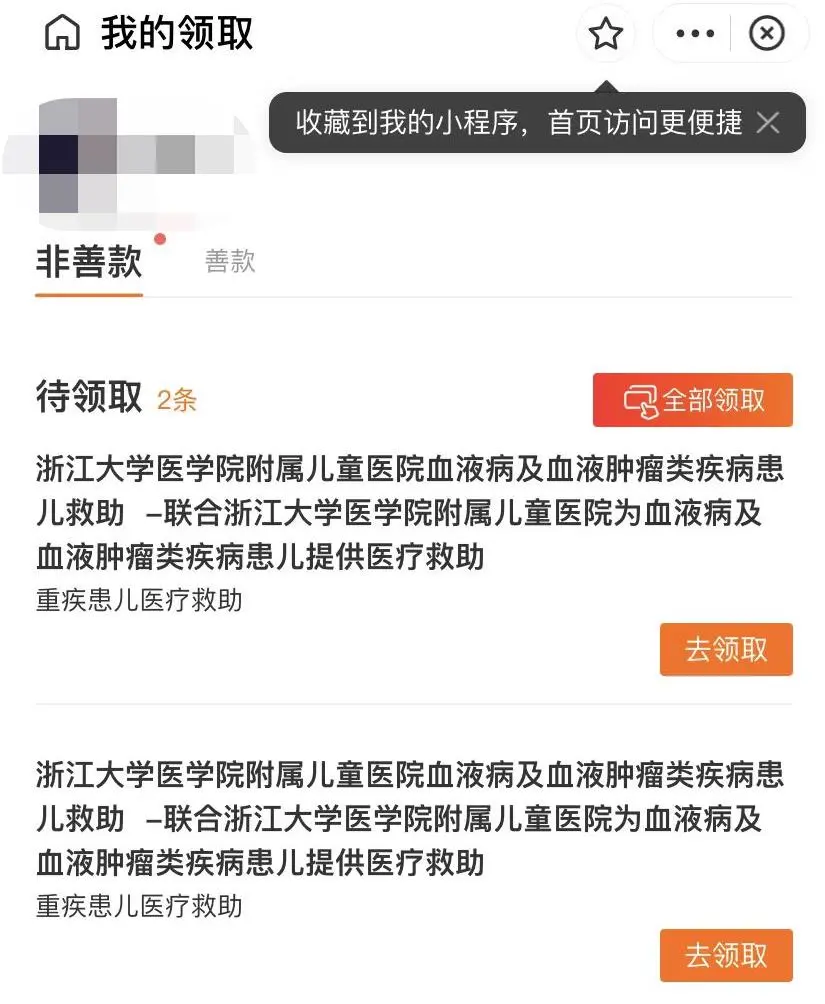Screen dimensions: 825x1004
Task: Go to the mini program home
Action: pyautogui.click(x=62, y=35)
